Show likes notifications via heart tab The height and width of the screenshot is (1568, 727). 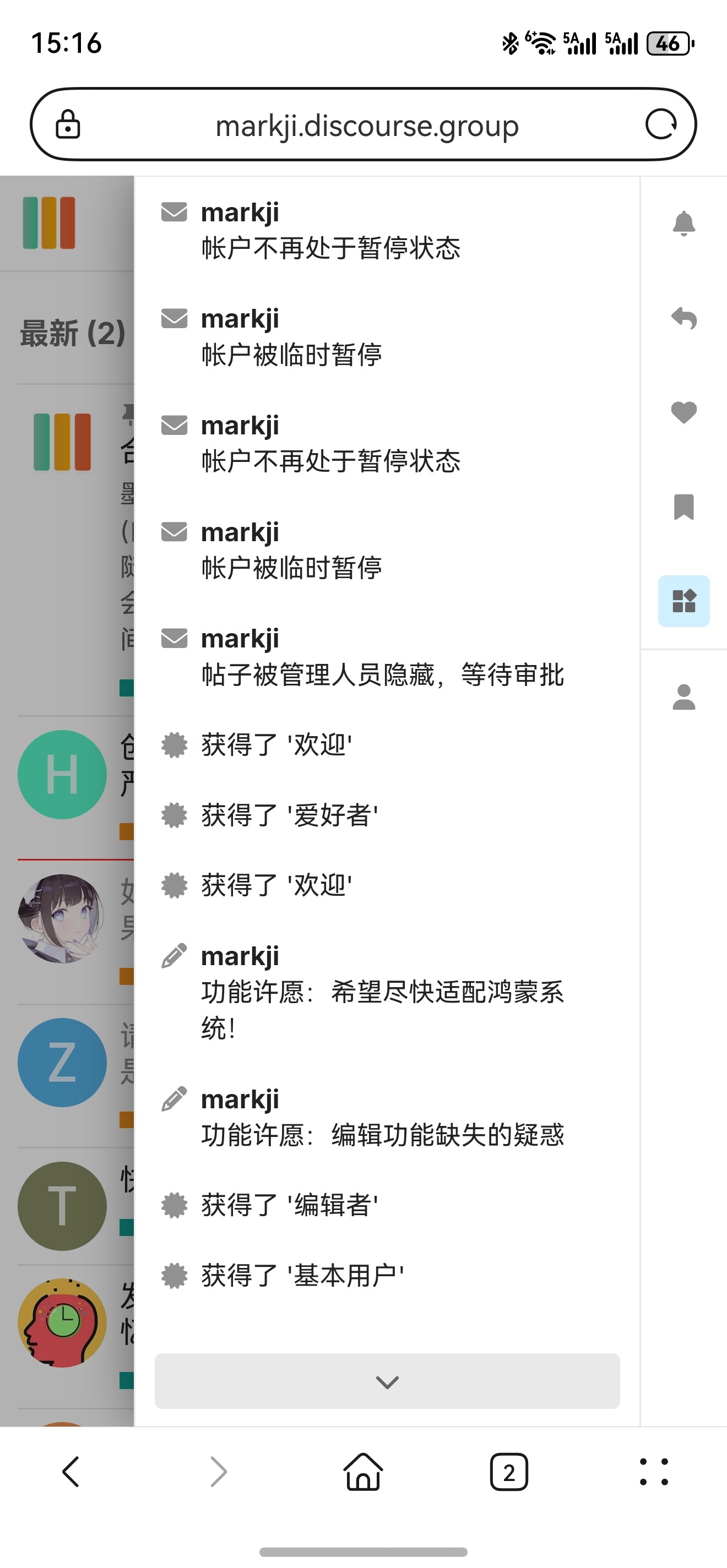point(683,412)
